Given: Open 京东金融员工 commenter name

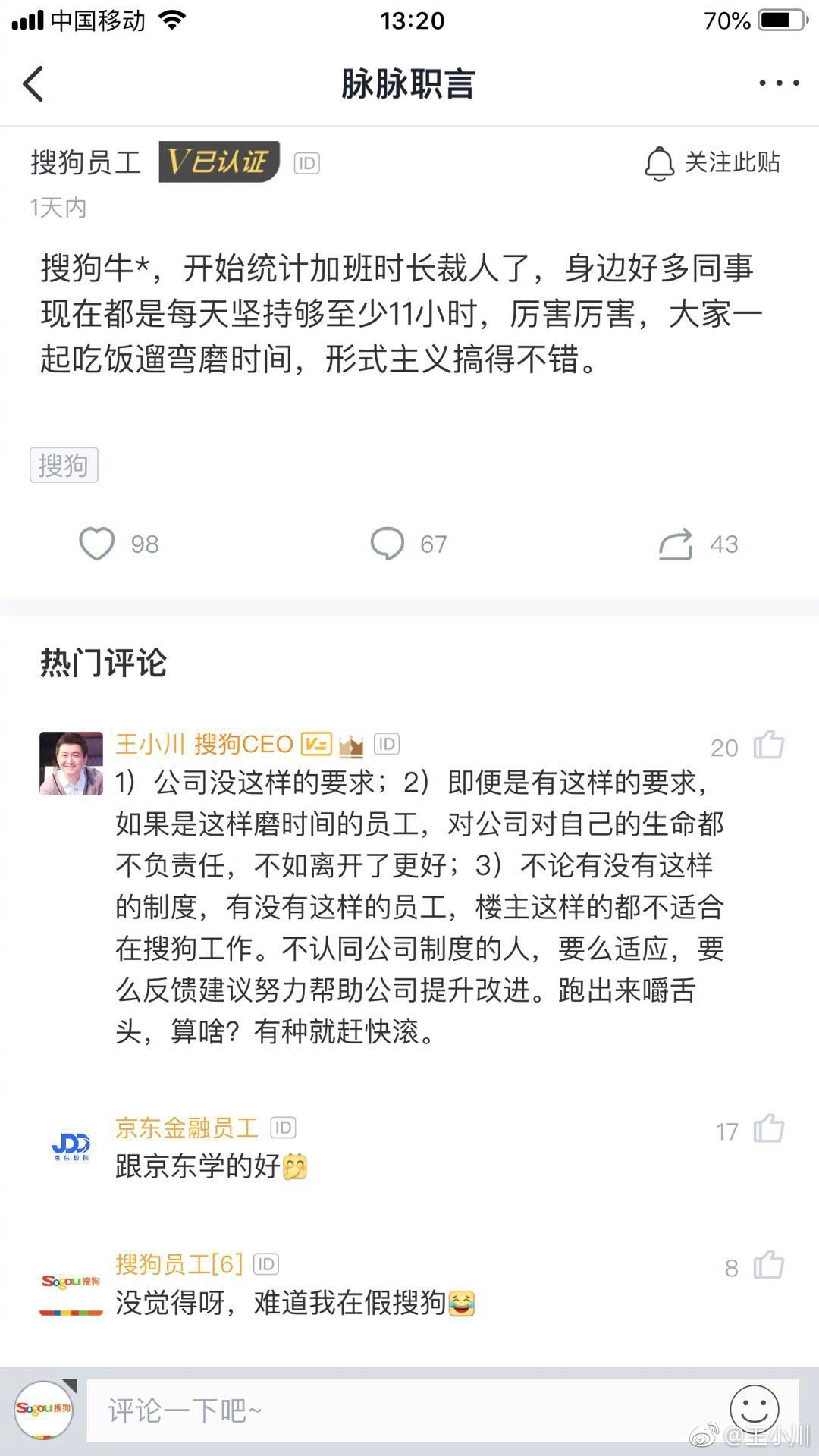Looking at the screenshot, I should coord(187,1128).
